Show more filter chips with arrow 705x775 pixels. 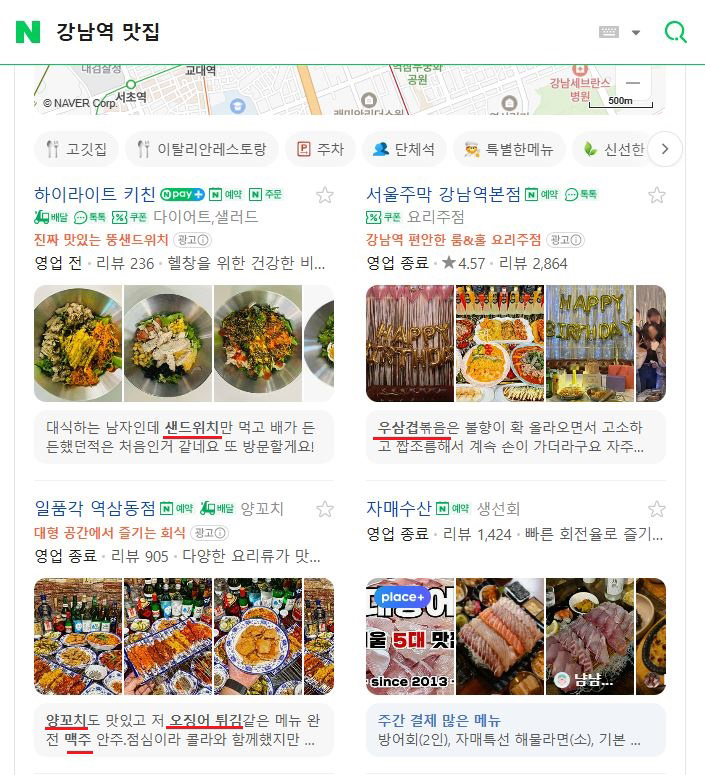665,150
